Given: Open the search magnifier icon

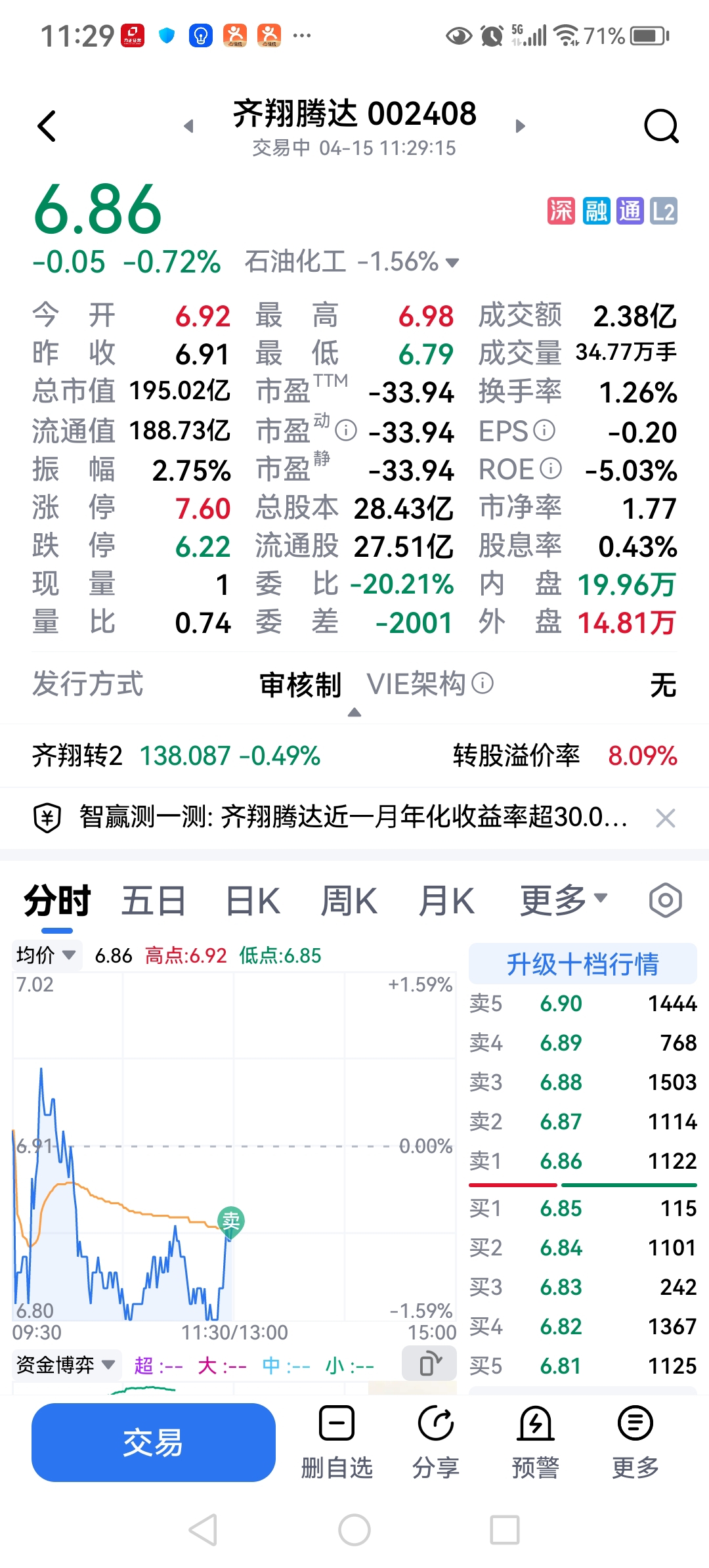Looking at the screenshot, I should tap(661, 125).
